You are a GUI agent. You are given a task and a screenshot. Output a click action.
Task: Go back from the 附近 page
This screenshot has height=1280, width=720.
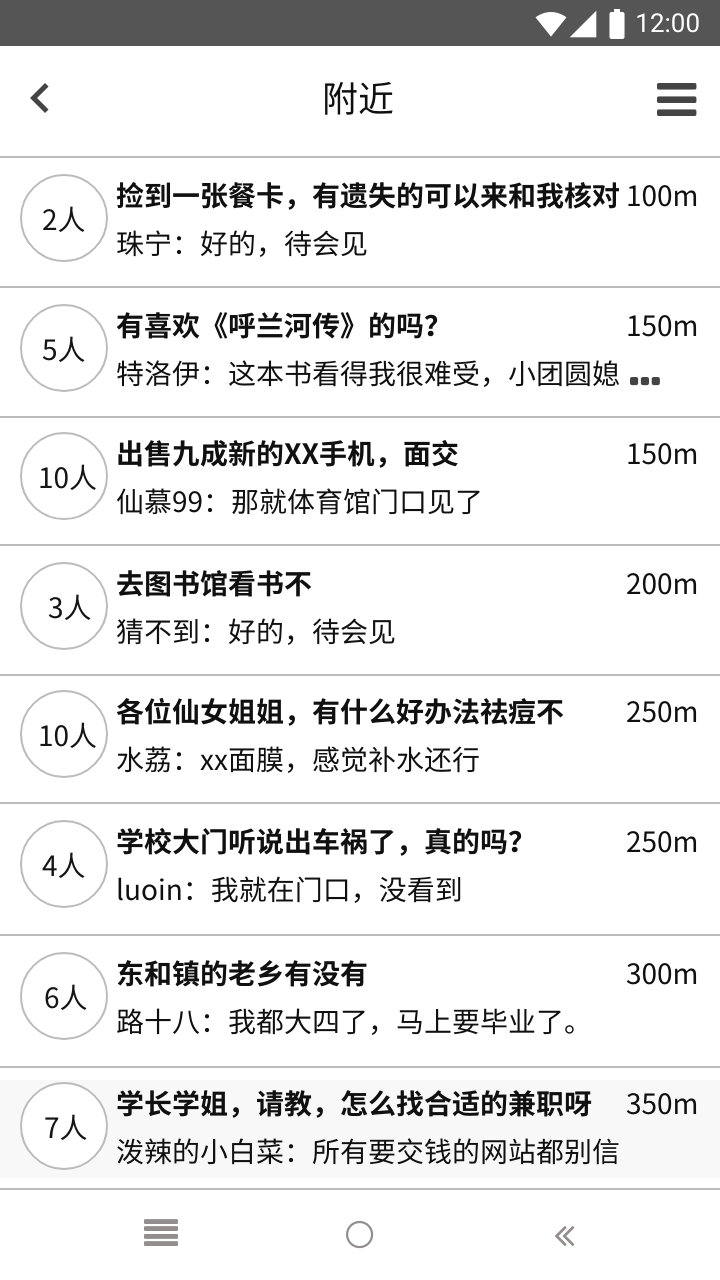(x=40, y=98)
